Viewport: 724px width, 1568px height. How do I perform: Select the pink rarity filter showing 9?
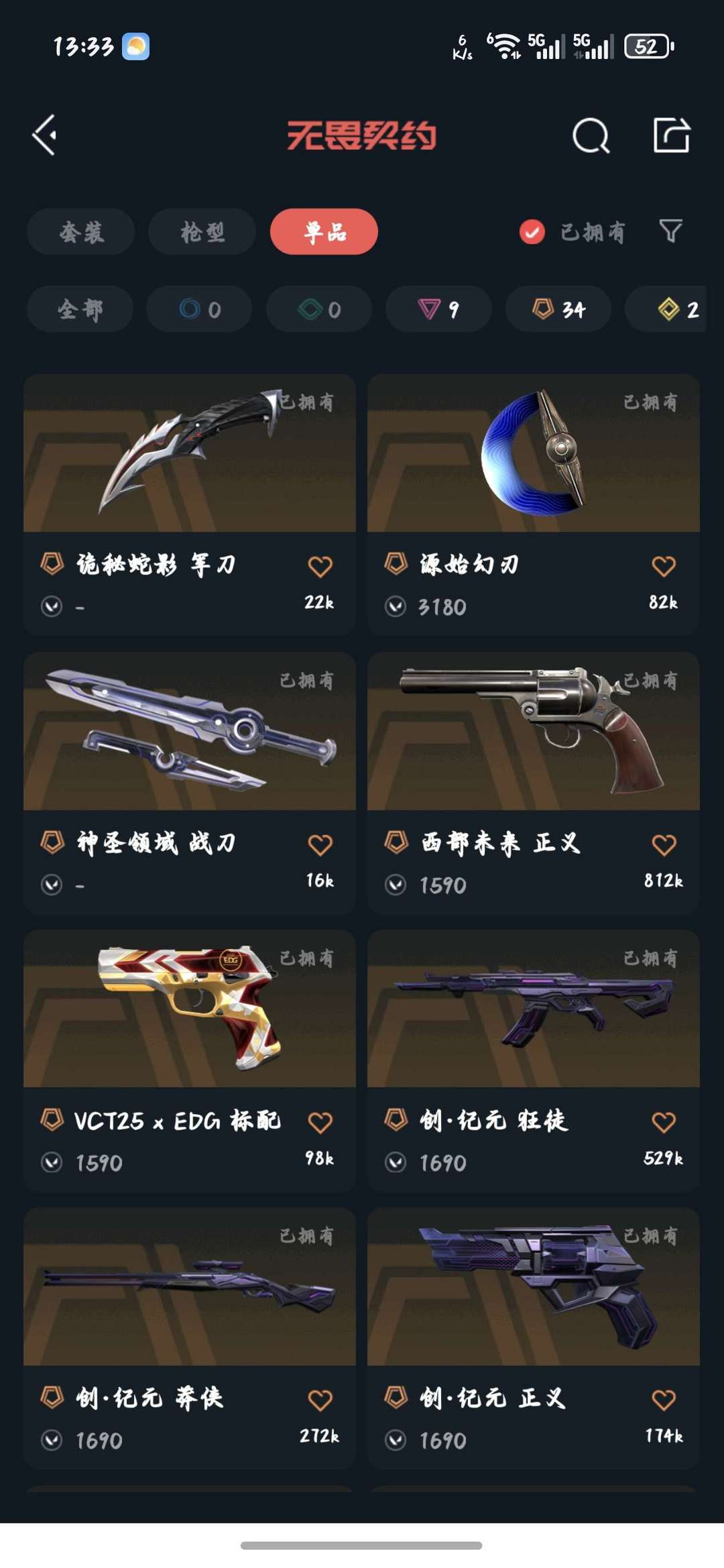pyautogui.click(x=438, y=309)
